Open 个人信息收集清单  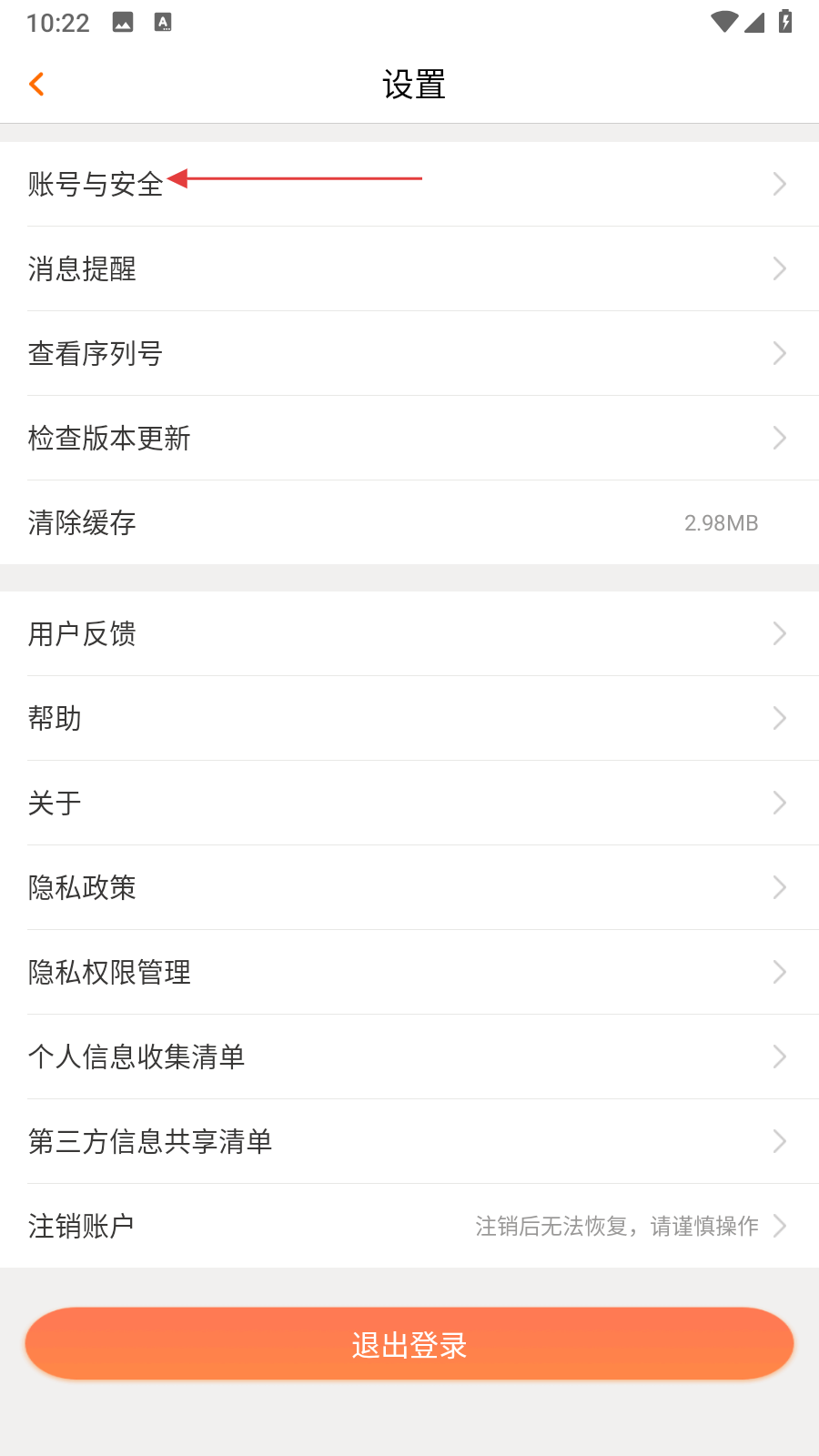pos(409,1057)
